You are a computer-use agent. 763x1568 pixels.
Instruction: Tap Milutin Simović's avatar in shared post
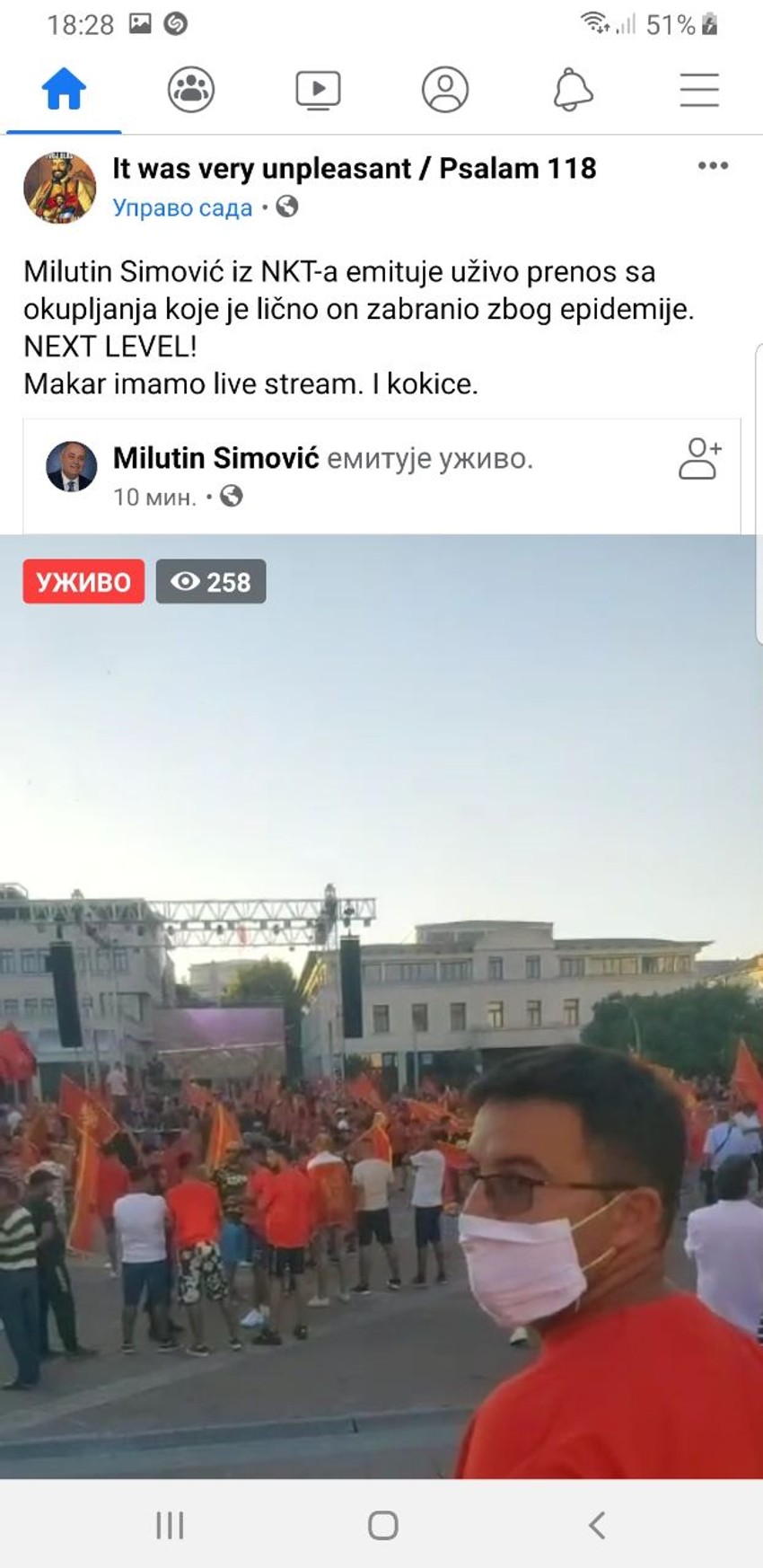(71, 467)
